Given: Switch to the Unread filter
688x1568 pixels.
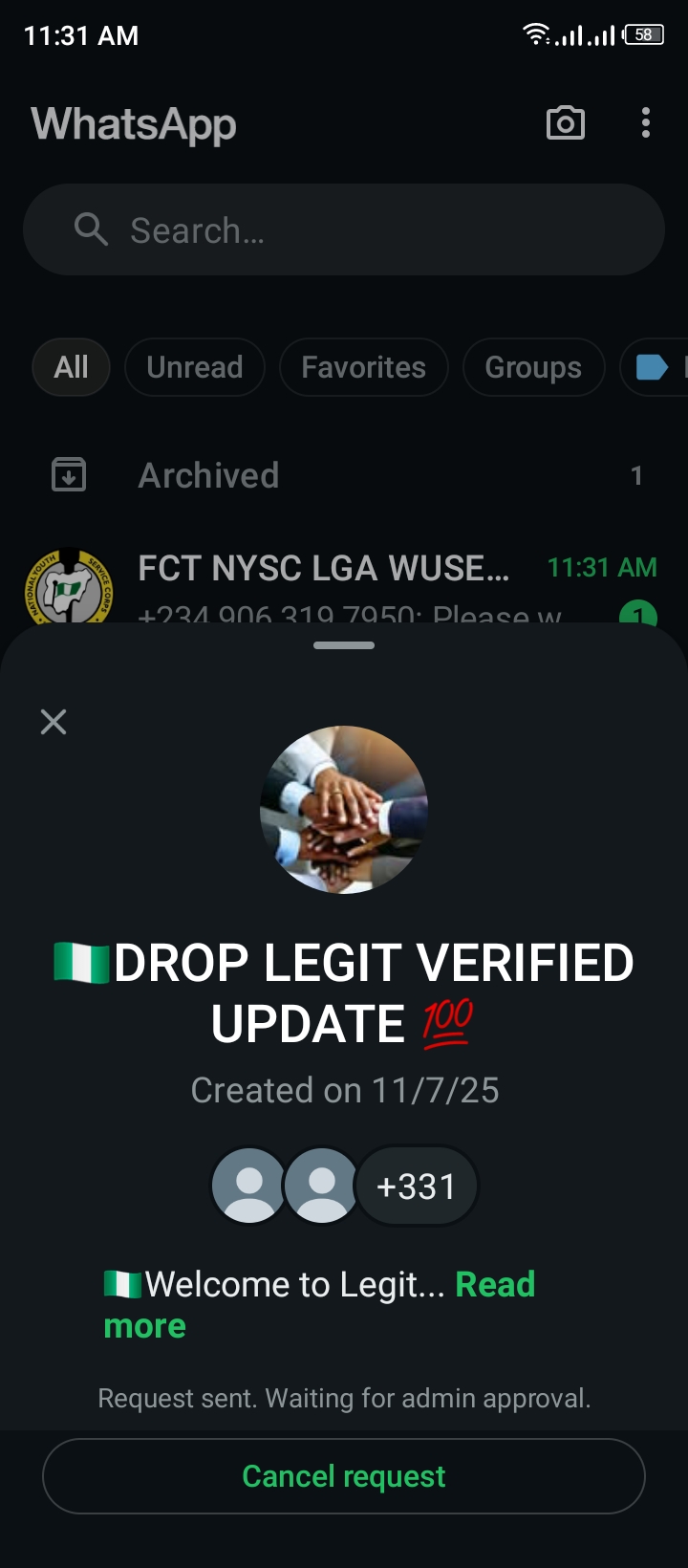Looking at the screenshot, I should click(195, 367).
